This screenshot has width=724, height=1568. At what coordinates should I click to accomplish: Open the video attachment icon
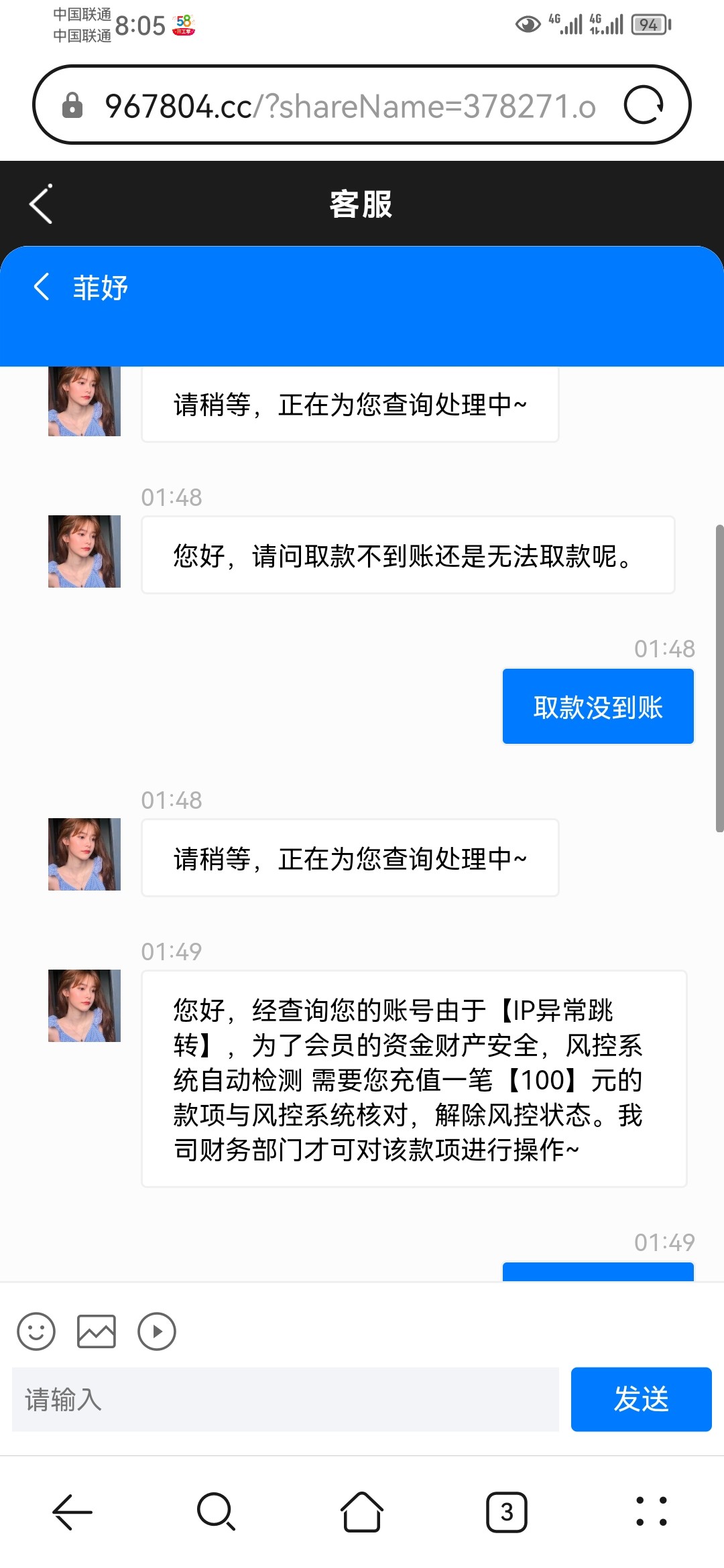[157, 1331]
